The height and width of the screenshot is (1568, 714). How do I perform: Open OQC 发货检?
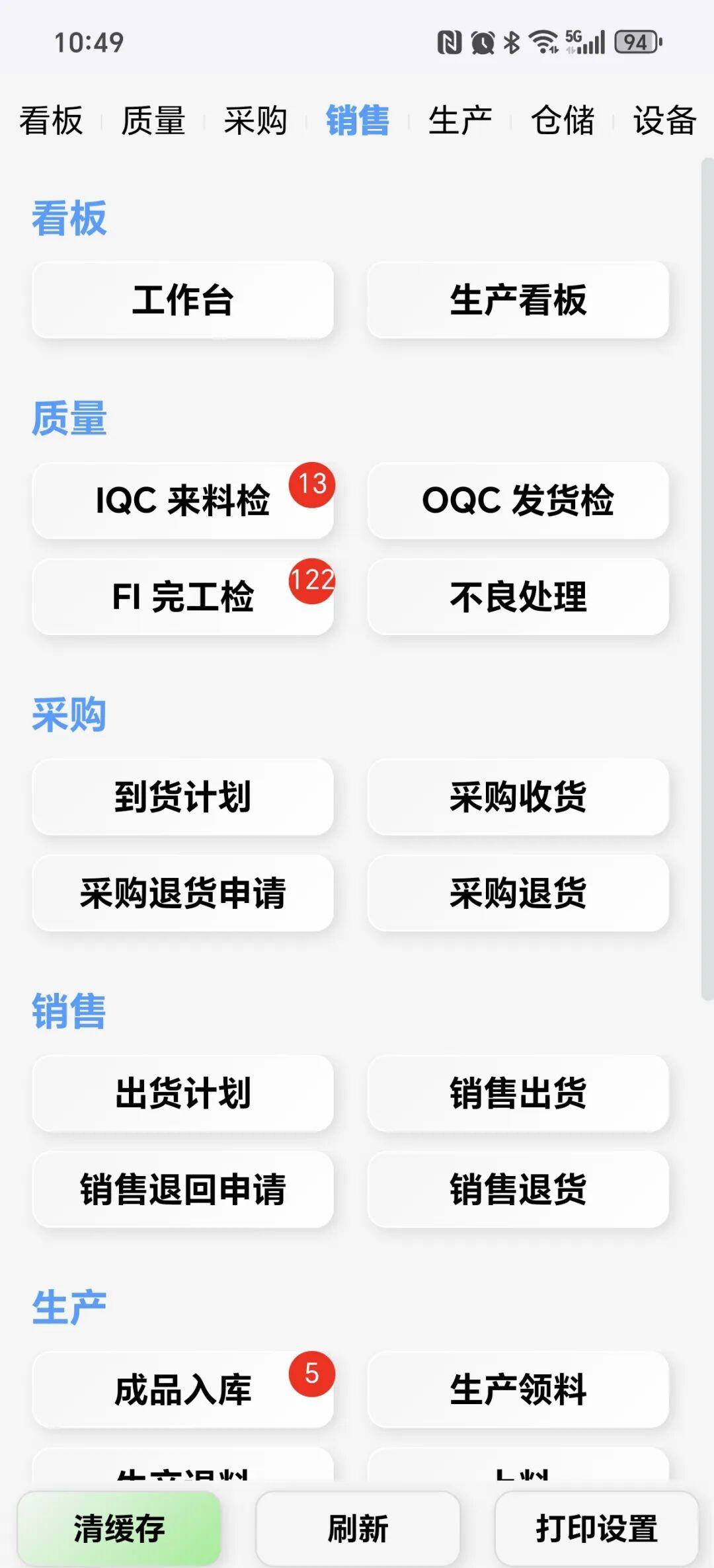(518, 500)
